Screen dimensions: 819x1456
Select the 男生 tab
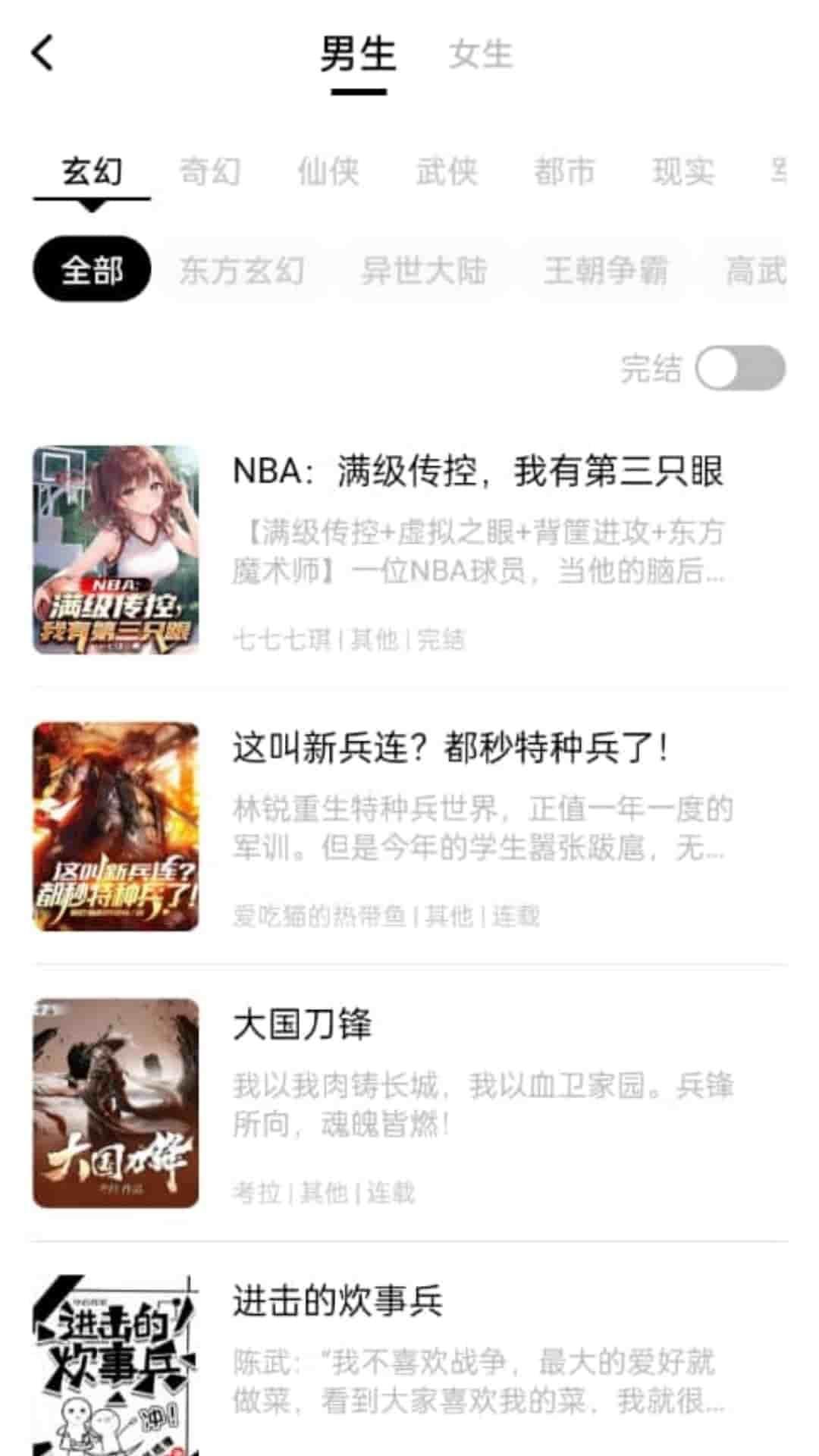coord(358,55)
